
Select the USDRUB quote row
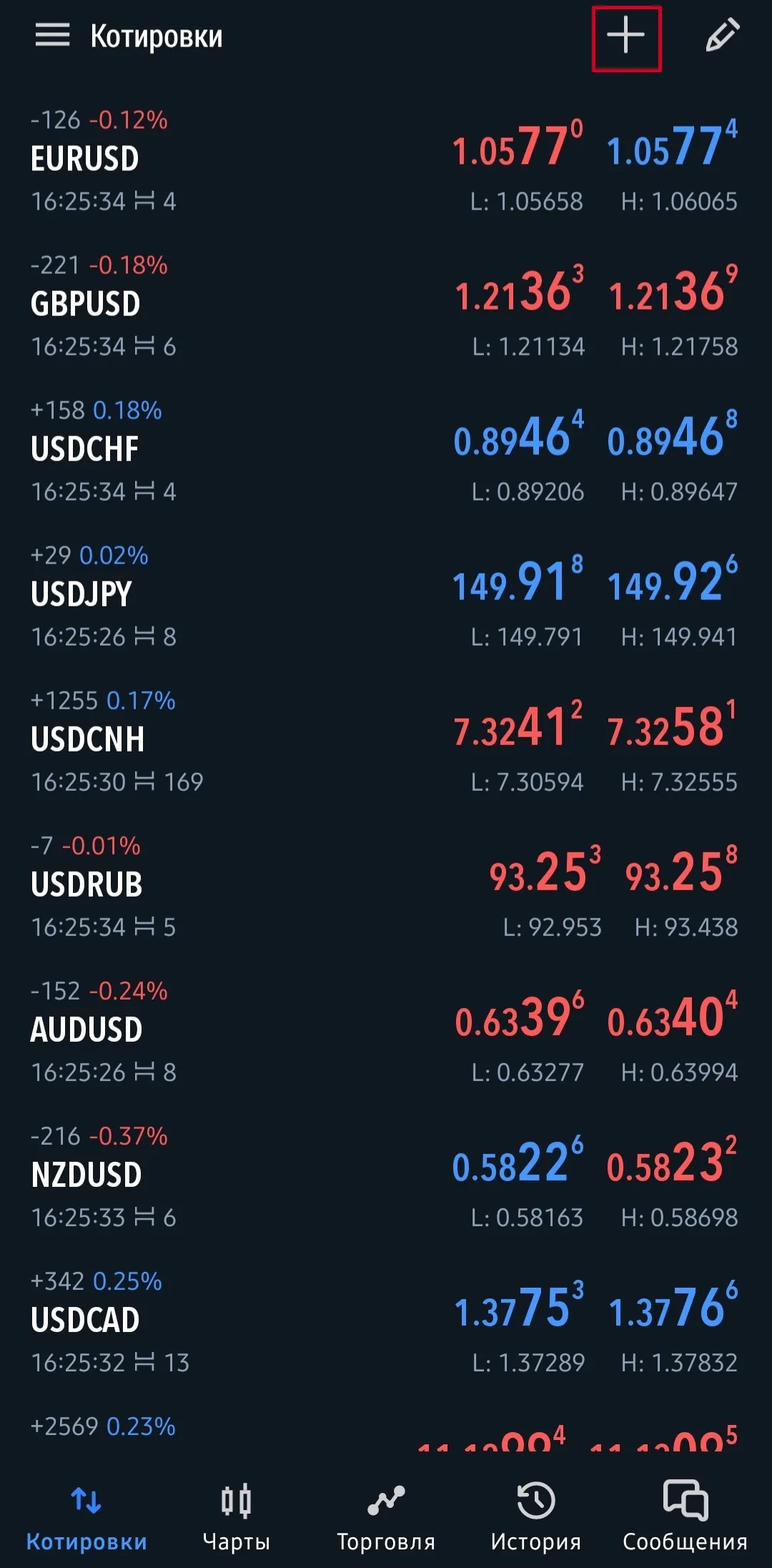click(x=386, y=887)
